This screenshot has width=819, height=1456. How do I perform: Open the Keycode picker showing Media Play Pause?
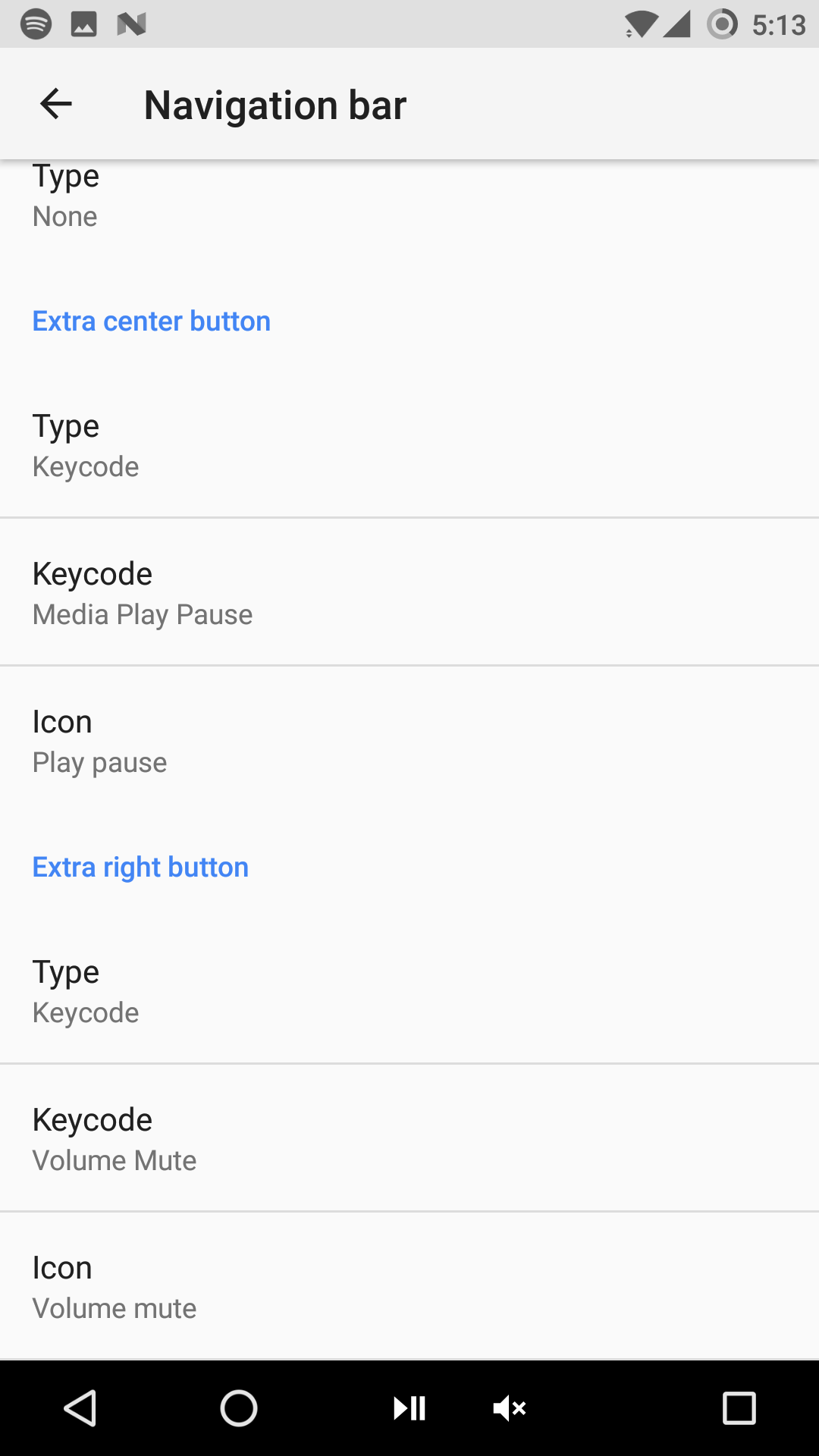[x=409, y=591]
